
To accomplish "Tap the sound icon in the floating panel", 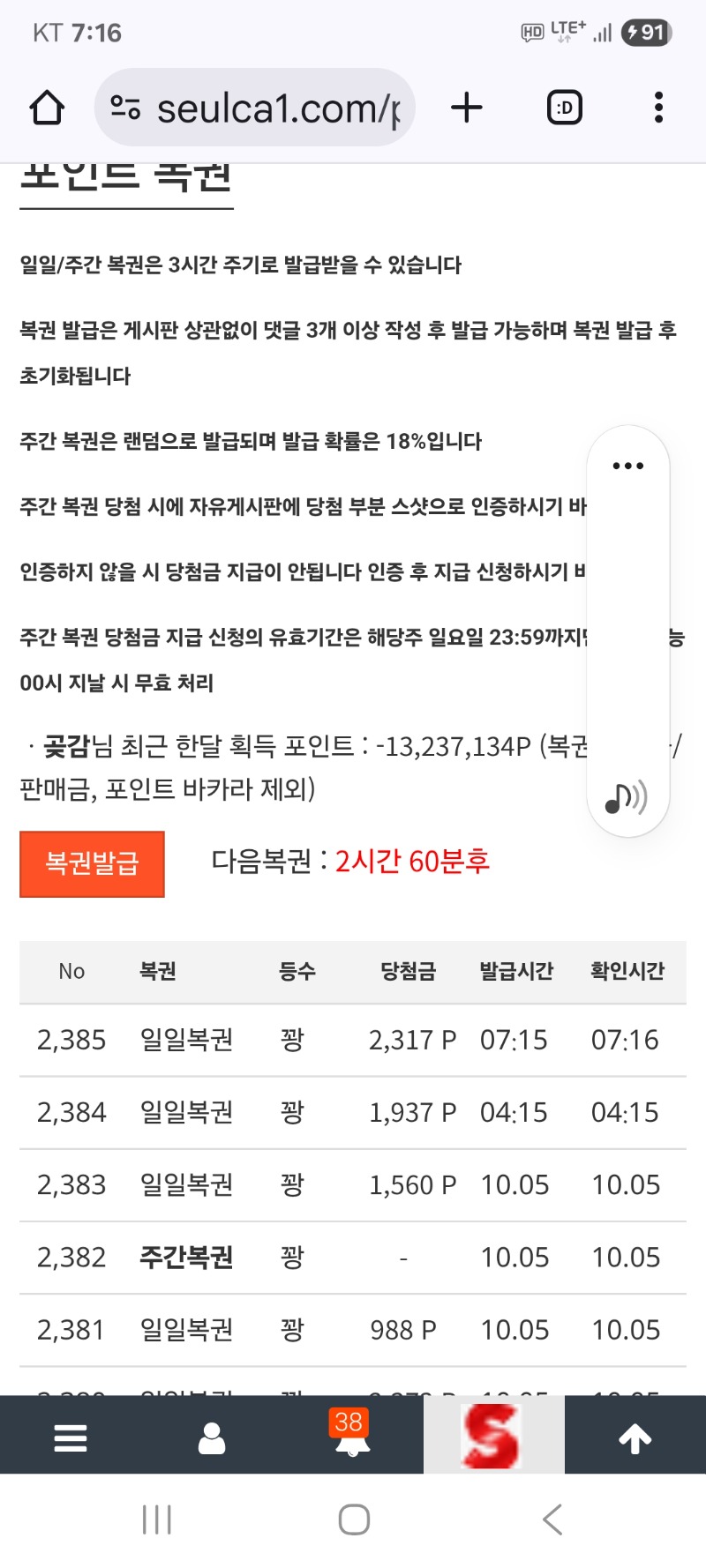I will coord(626,796).
